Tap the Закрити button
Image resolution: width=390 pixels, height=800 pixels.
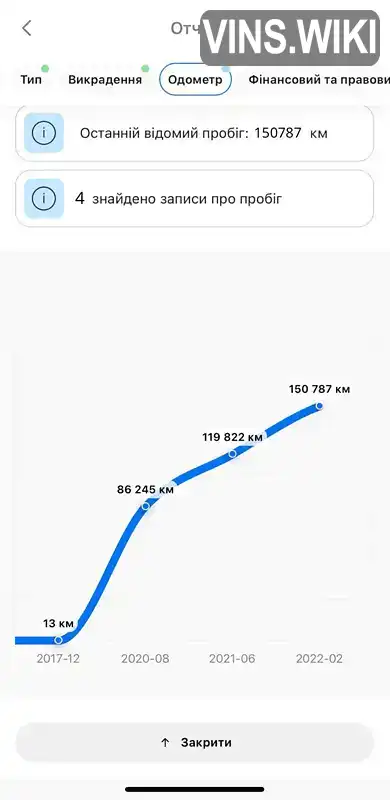(x=195, y=742)
